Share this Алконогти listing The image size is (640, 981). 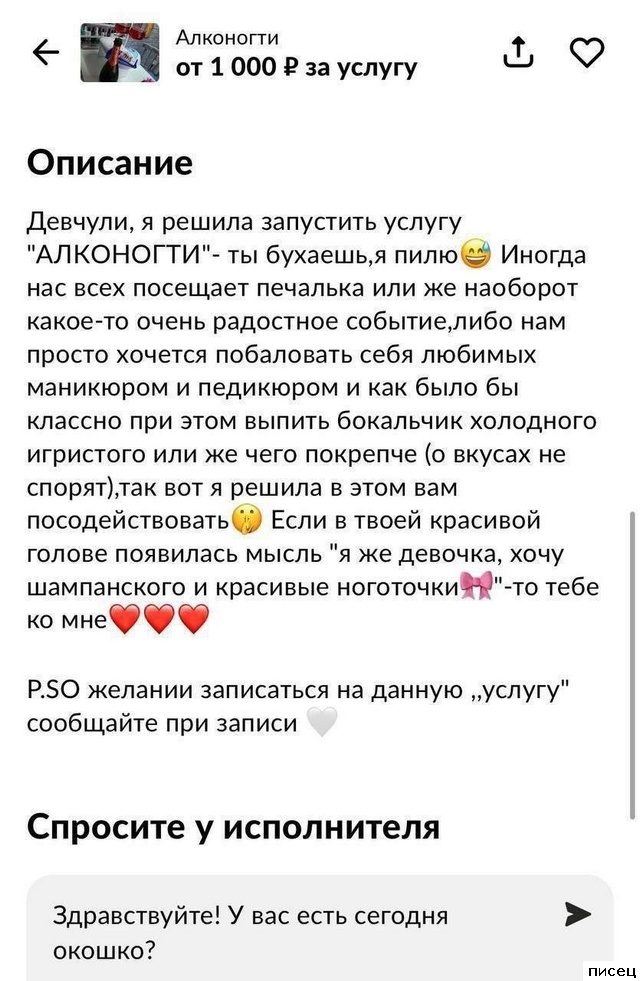pyautogui.click(x=517, y=52)
